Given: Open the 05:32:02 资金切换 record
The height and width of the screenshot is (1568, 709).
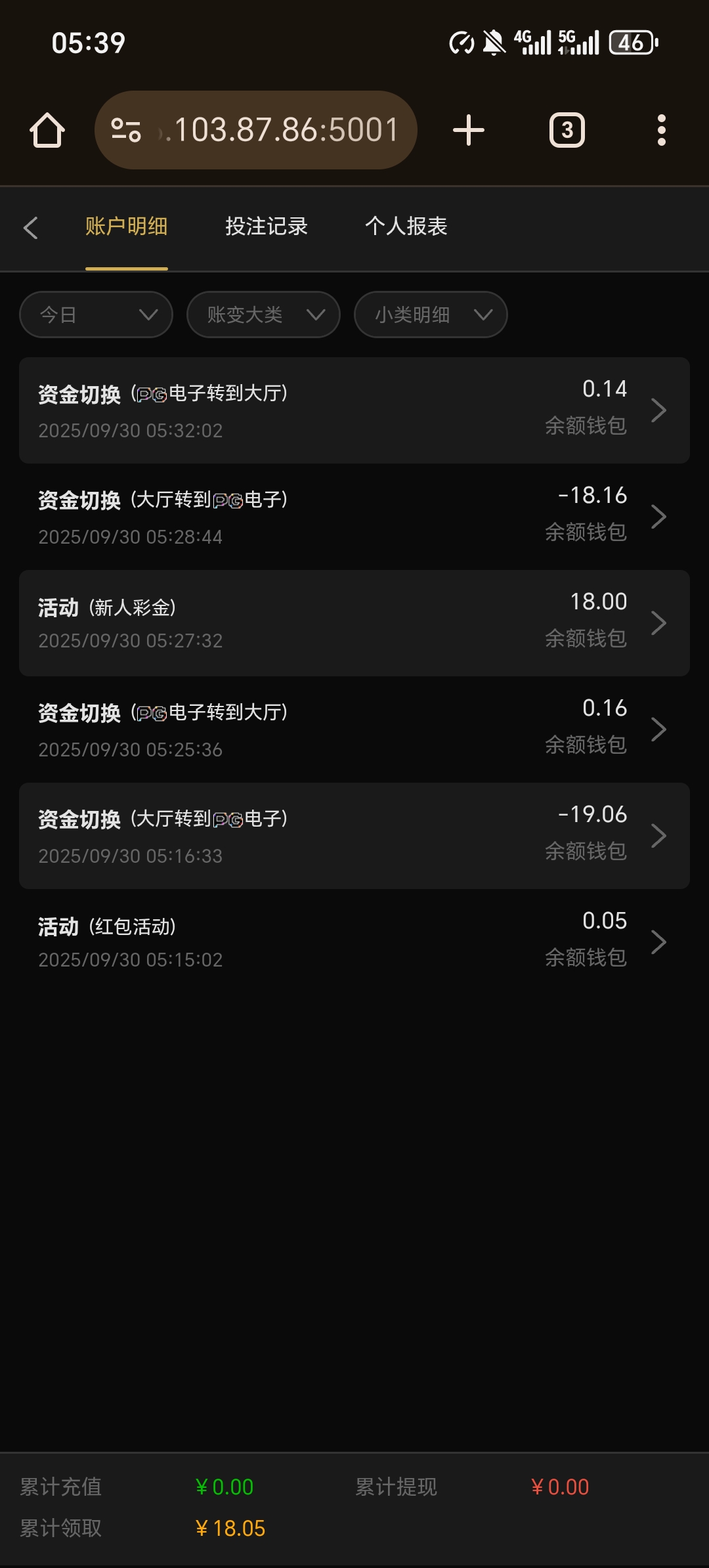Looking at the screenshot, I should (354, 410).
